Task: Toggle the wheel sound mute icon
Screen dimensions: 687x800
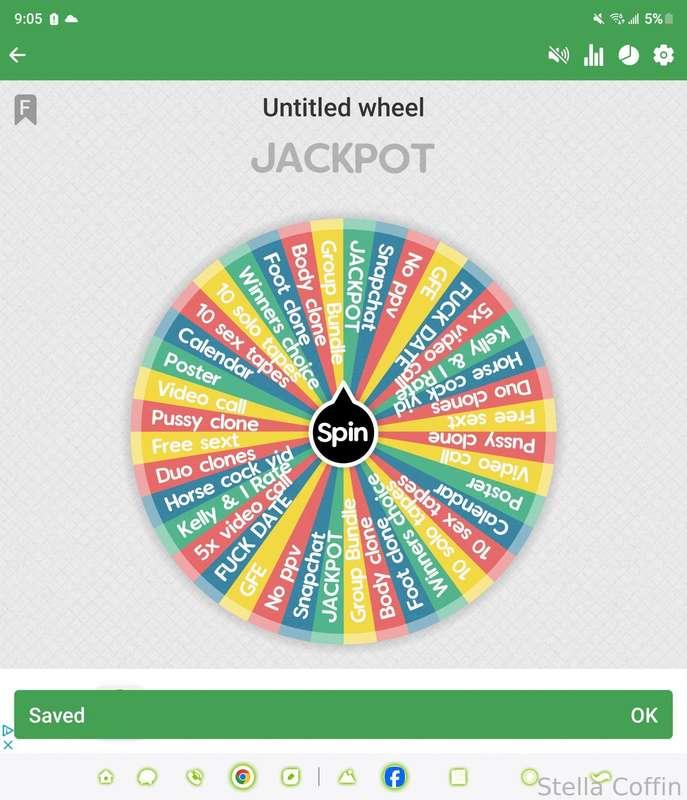Action: coord(558,55)
